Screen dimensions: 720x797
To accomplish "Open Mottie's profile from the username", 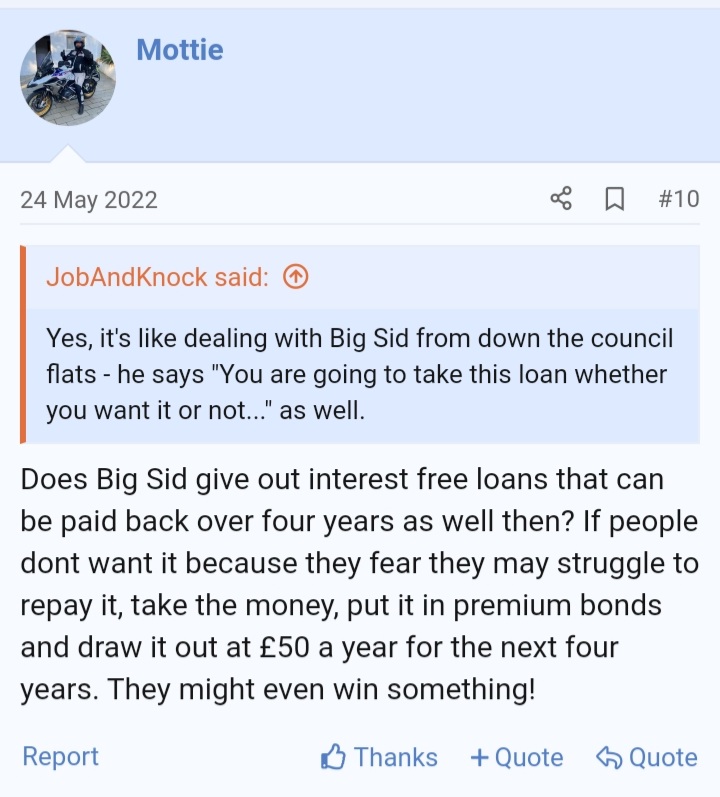I will 180,50.
